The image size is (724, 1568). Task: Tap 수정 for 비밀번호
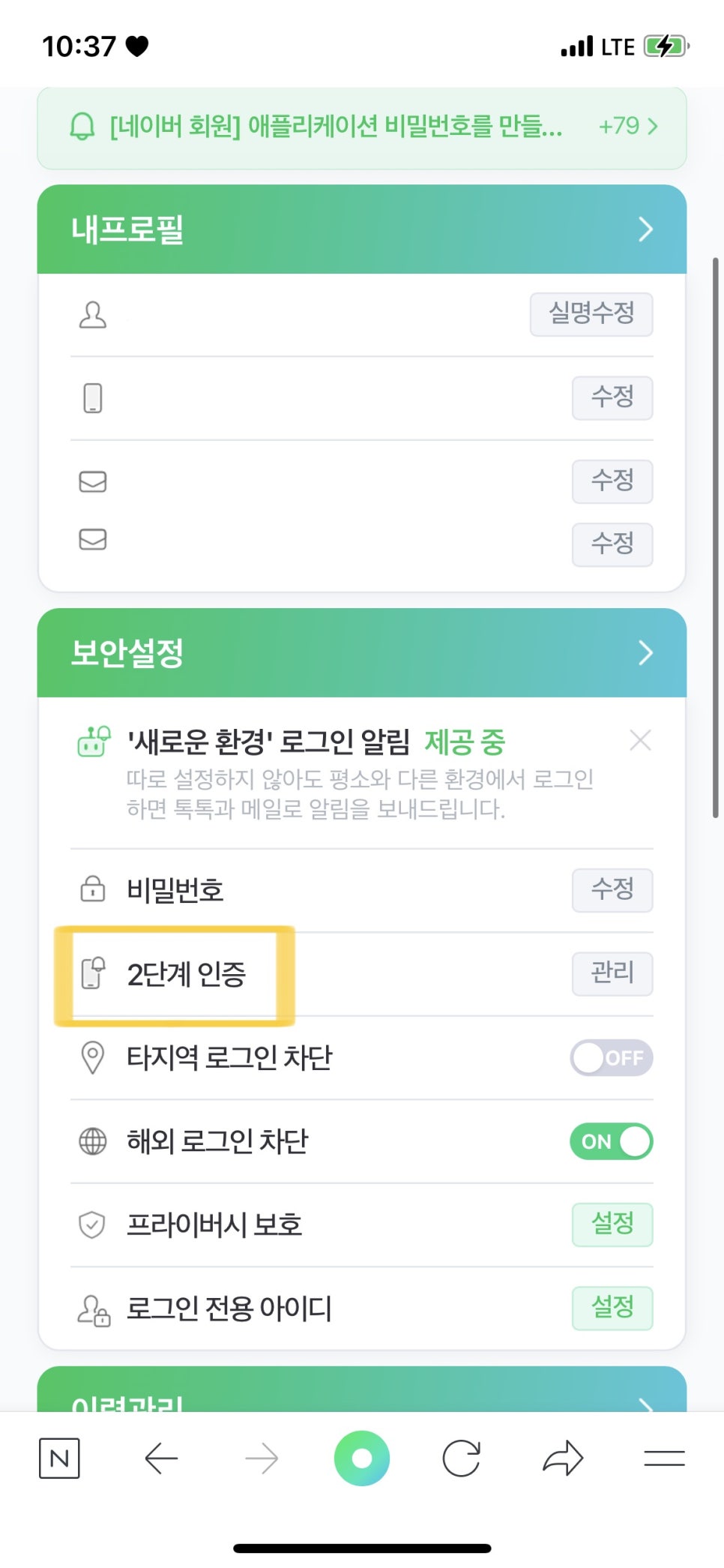point(612,890)
